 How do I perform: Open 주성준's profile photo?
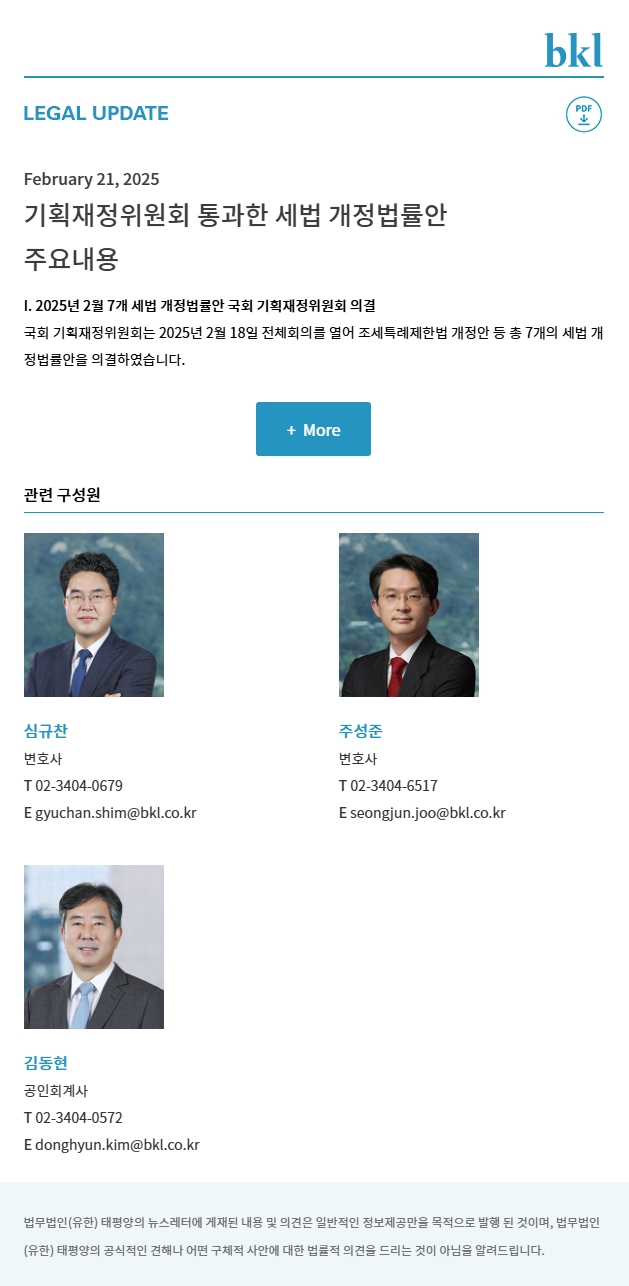click(x=409, y=615)
